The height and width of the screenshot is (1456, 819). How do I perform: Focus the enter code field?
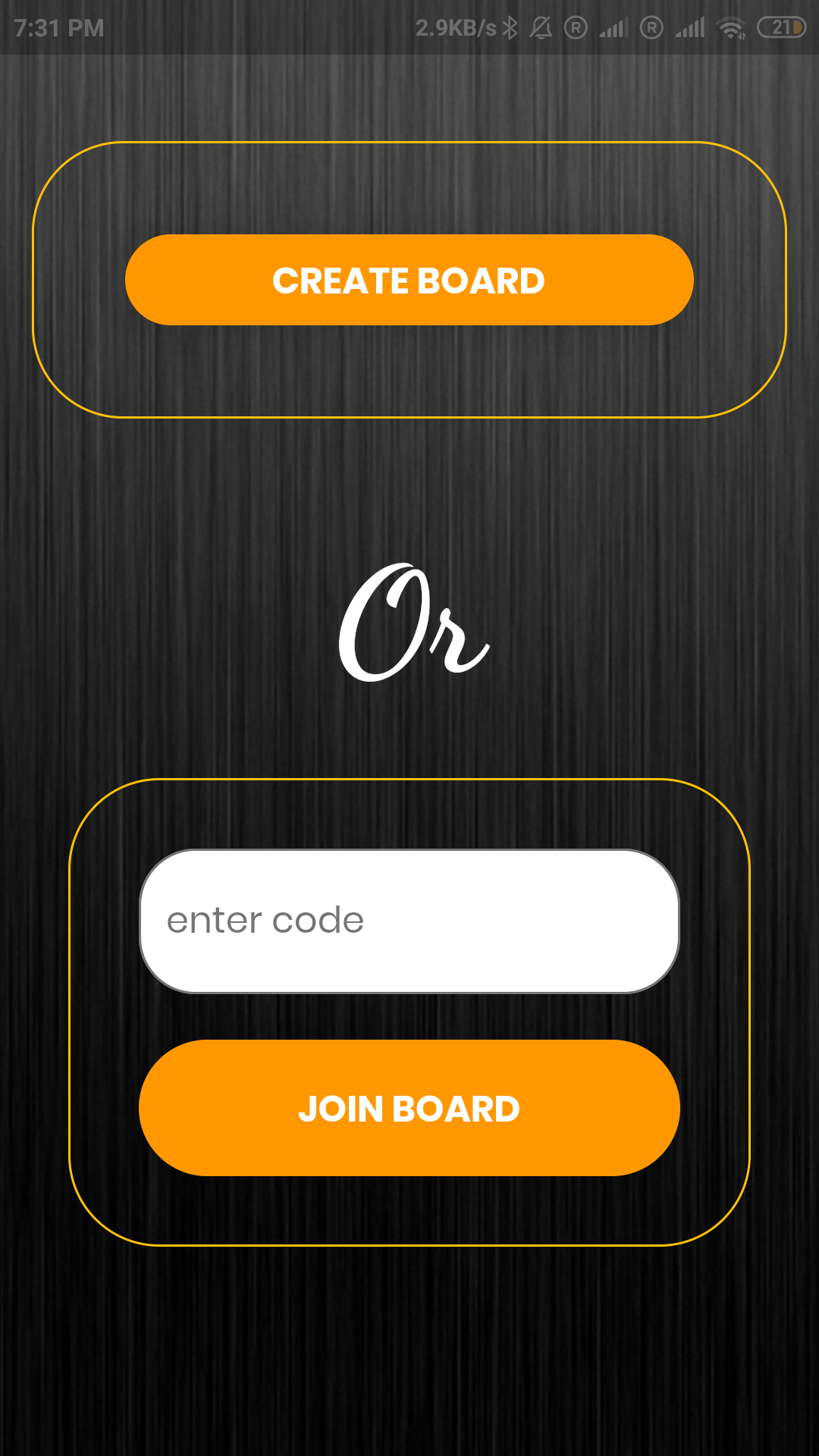[x=409, y=921]
